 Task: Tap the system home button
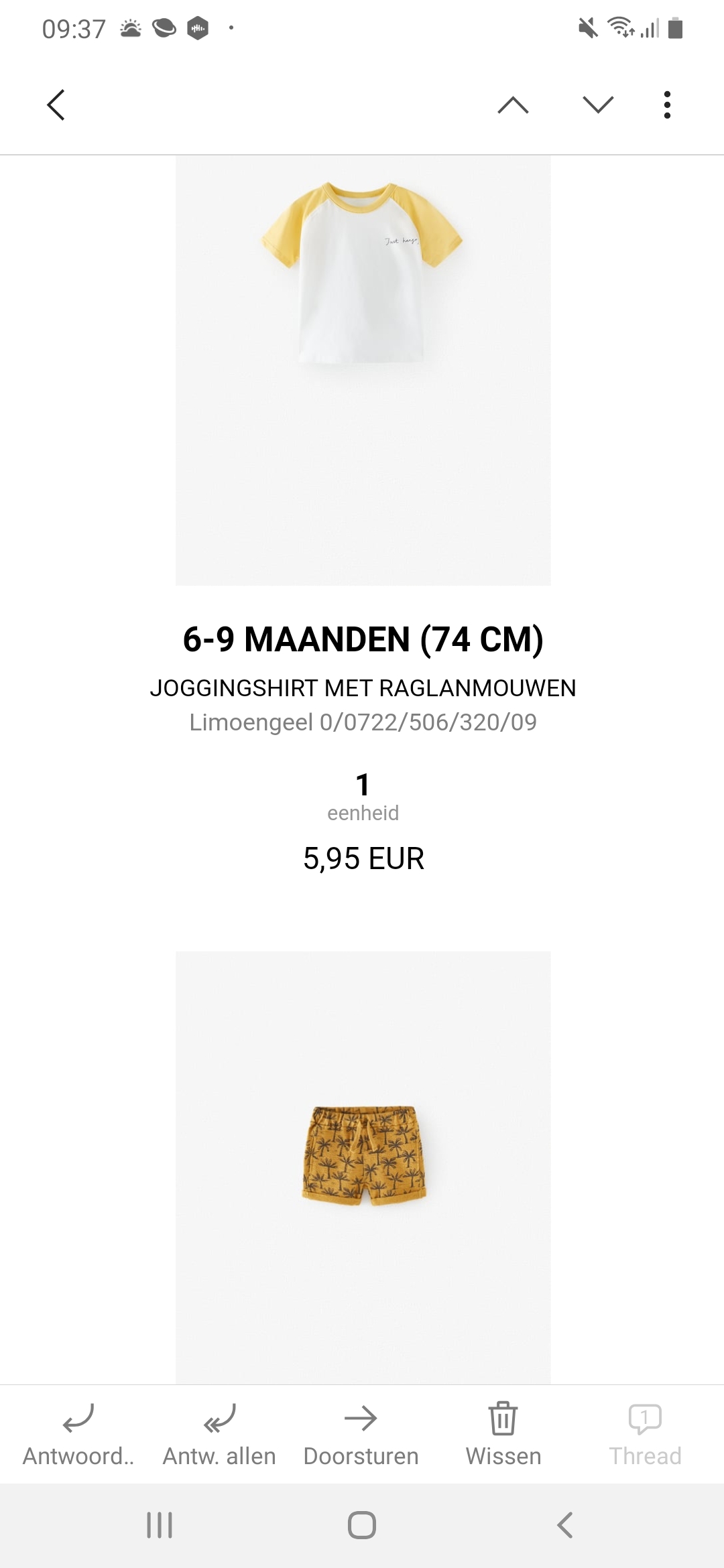click(x=361, y=1525)
